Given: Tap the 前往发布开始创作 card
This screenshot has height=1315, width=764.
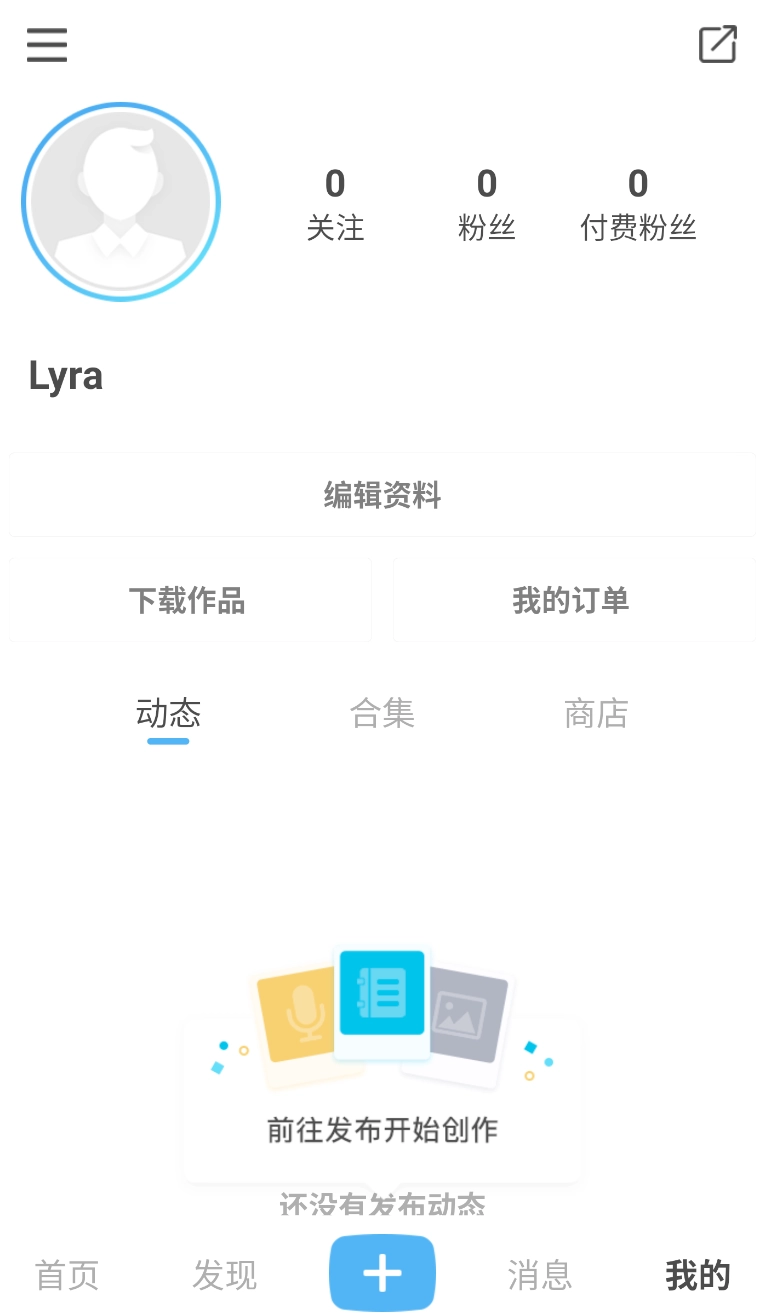Looking at the screenshot, I should pos(382,1100).
